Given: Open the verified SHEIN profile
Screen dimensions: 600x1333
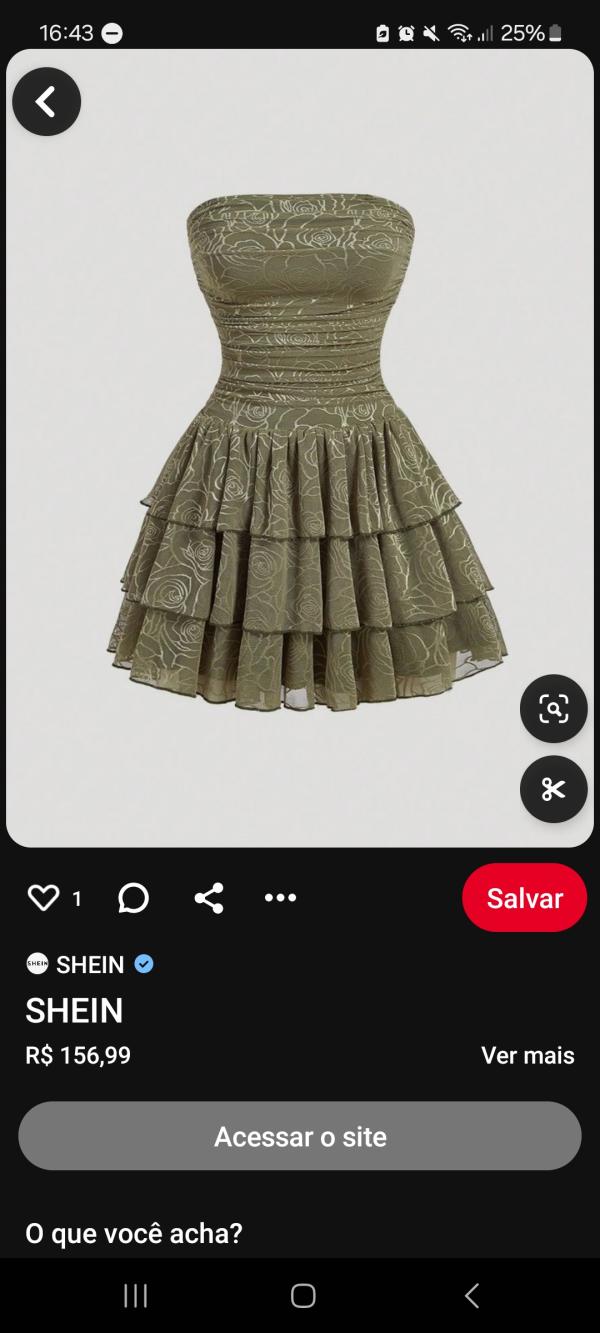Looking at the screenshot, I should click(90, 964).
